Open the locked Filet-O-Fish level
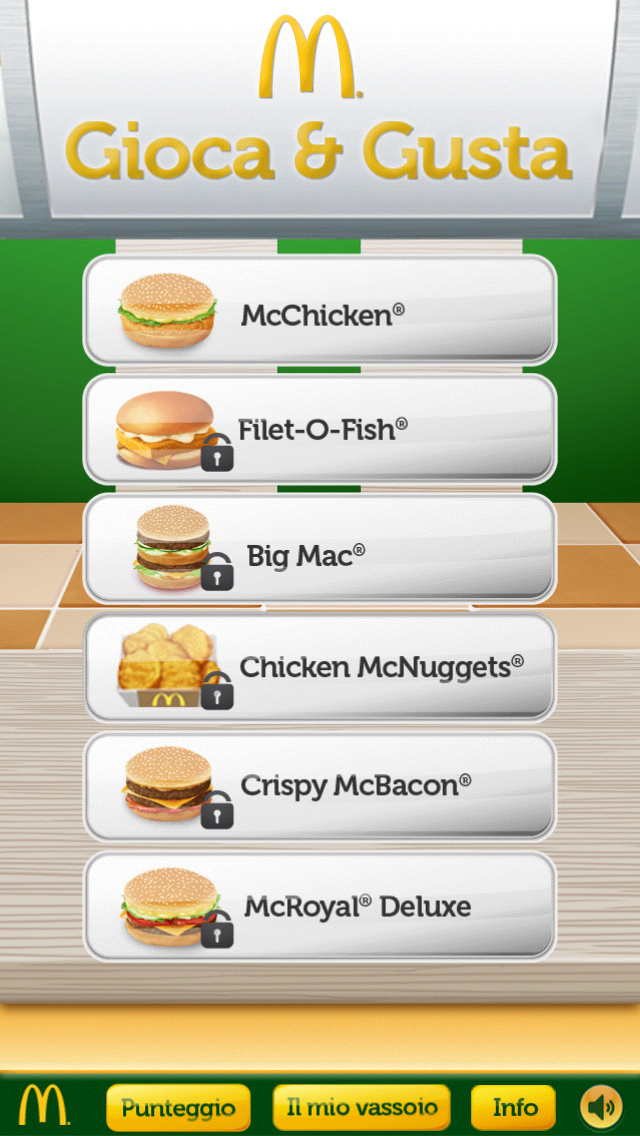 tap(319, 429)
